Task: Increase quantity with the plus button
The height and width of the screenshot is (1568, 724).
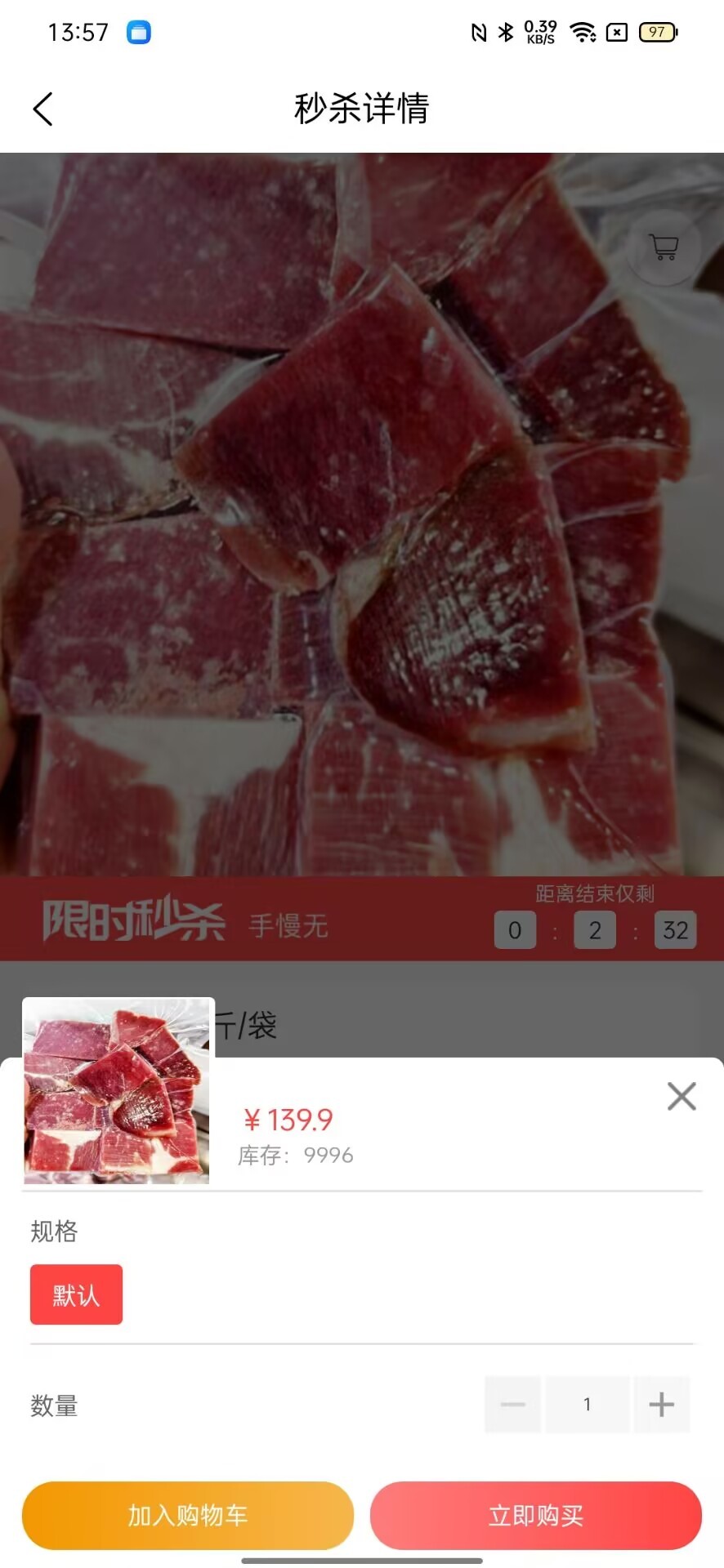Action: coord(662,1404)
